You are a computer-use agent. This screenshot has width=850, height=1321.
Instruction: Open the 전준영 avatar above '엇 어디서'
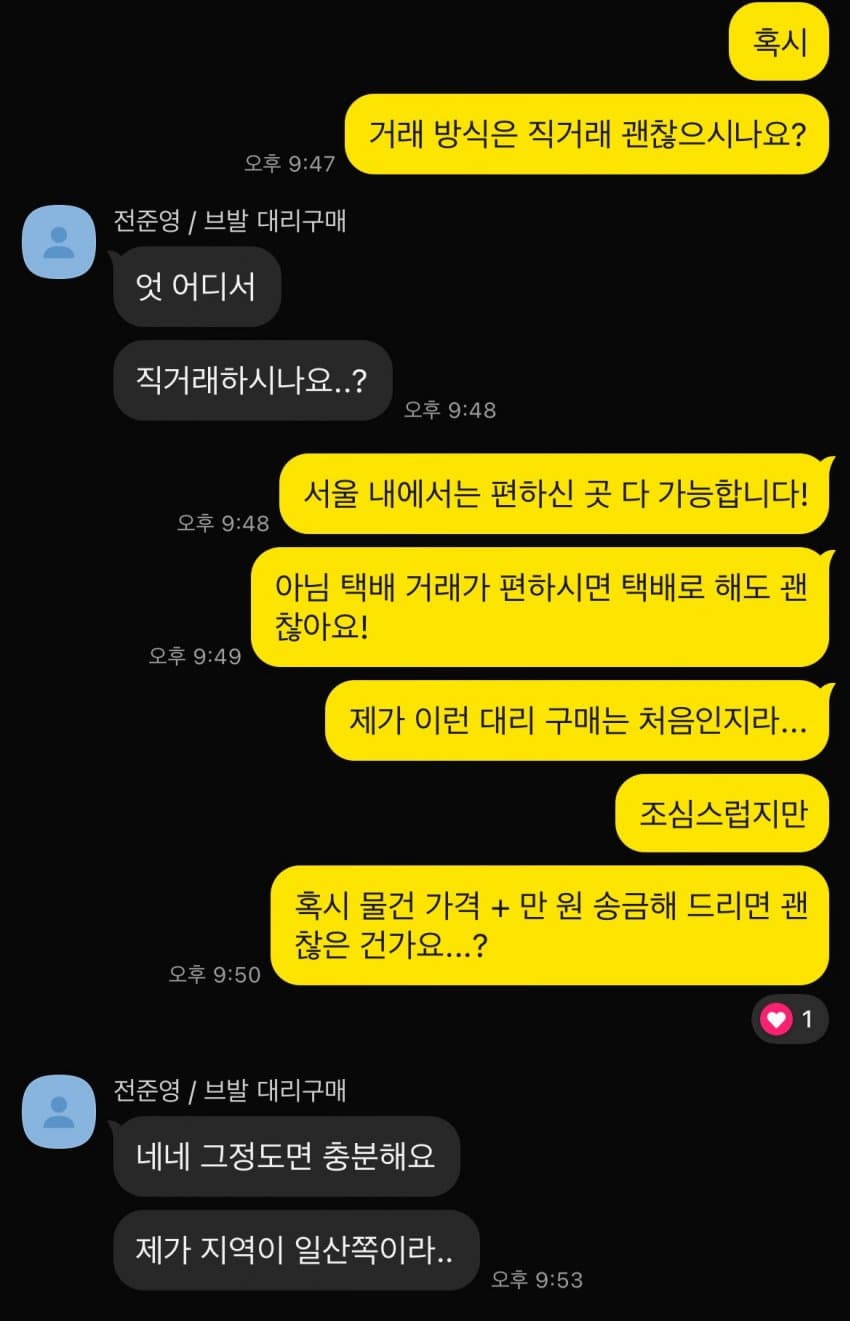pos(59,242)
